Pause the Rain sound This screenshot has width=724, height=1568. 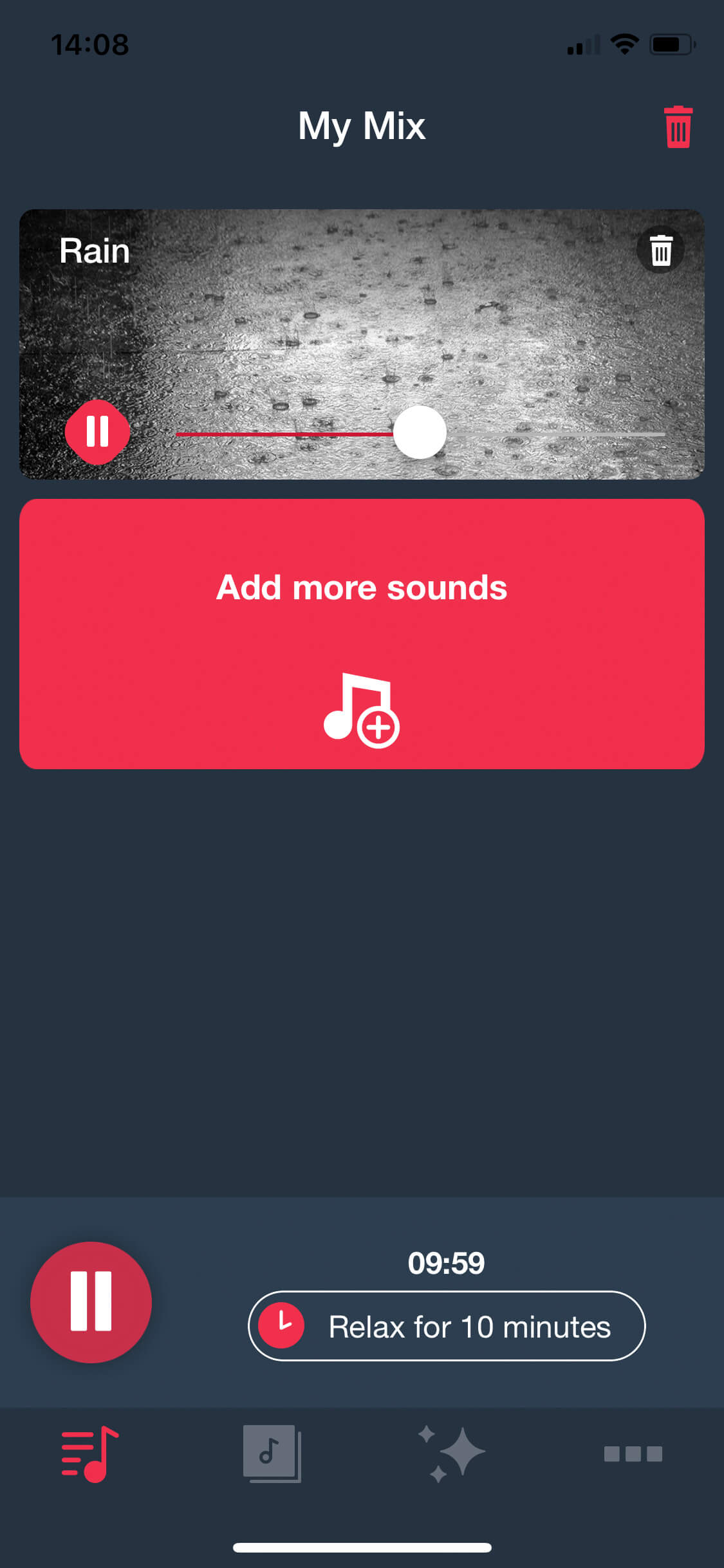pyautogui.click(x=97, y=431)
